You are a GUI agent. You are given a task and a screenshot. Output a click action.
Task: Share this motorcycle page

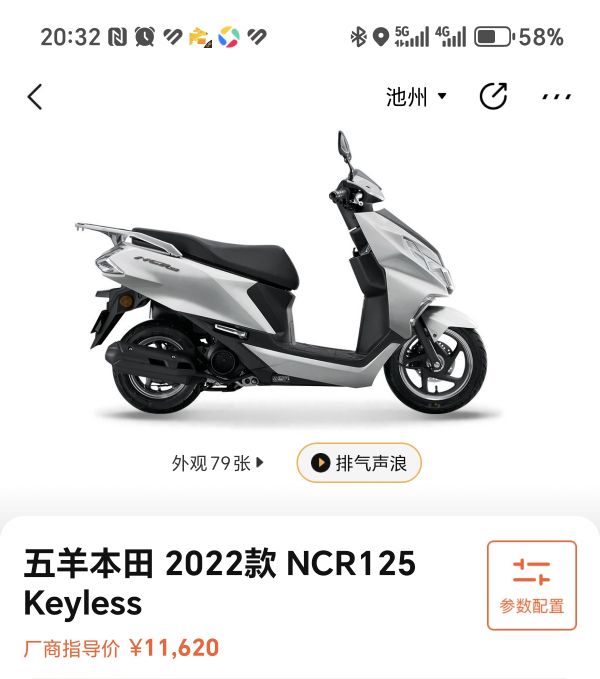[x=494, y=97]
